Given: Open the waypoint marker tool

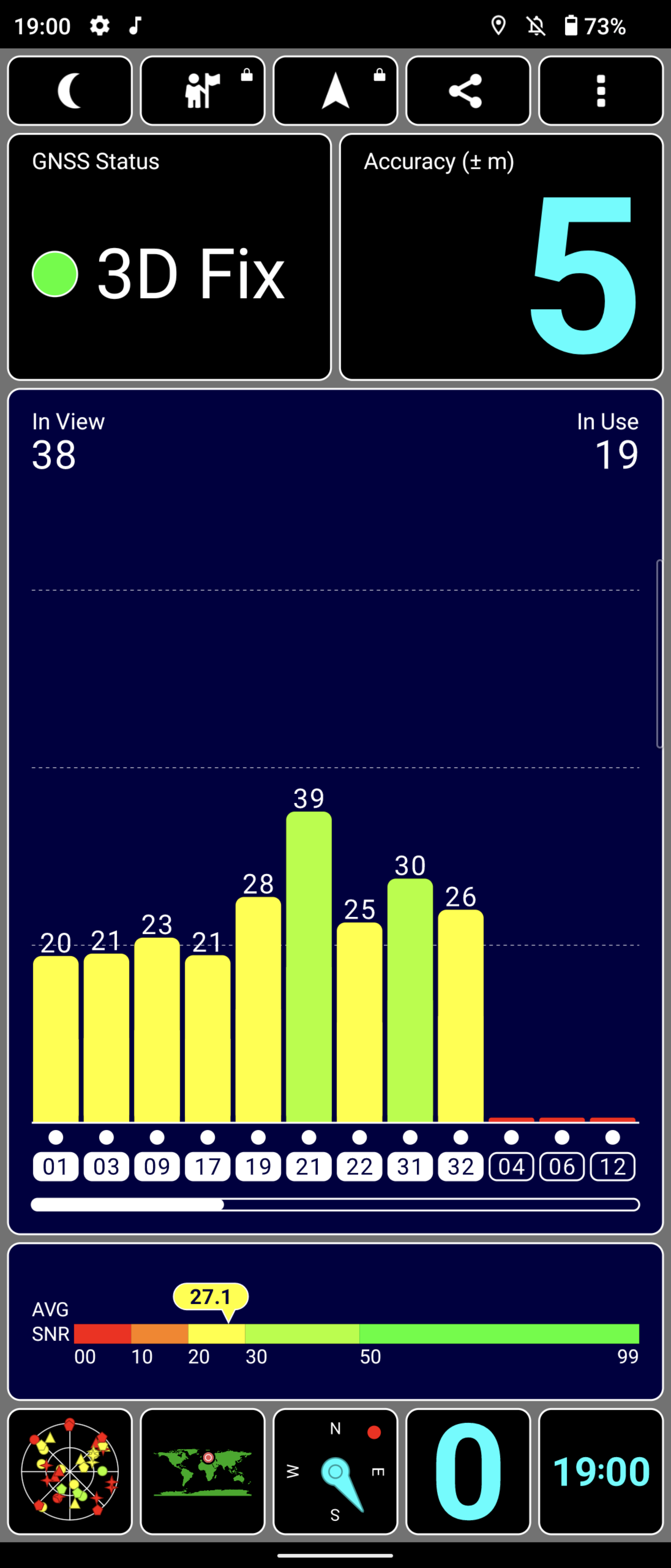Looking at the screenshot, I should click(x=202, y=91).
